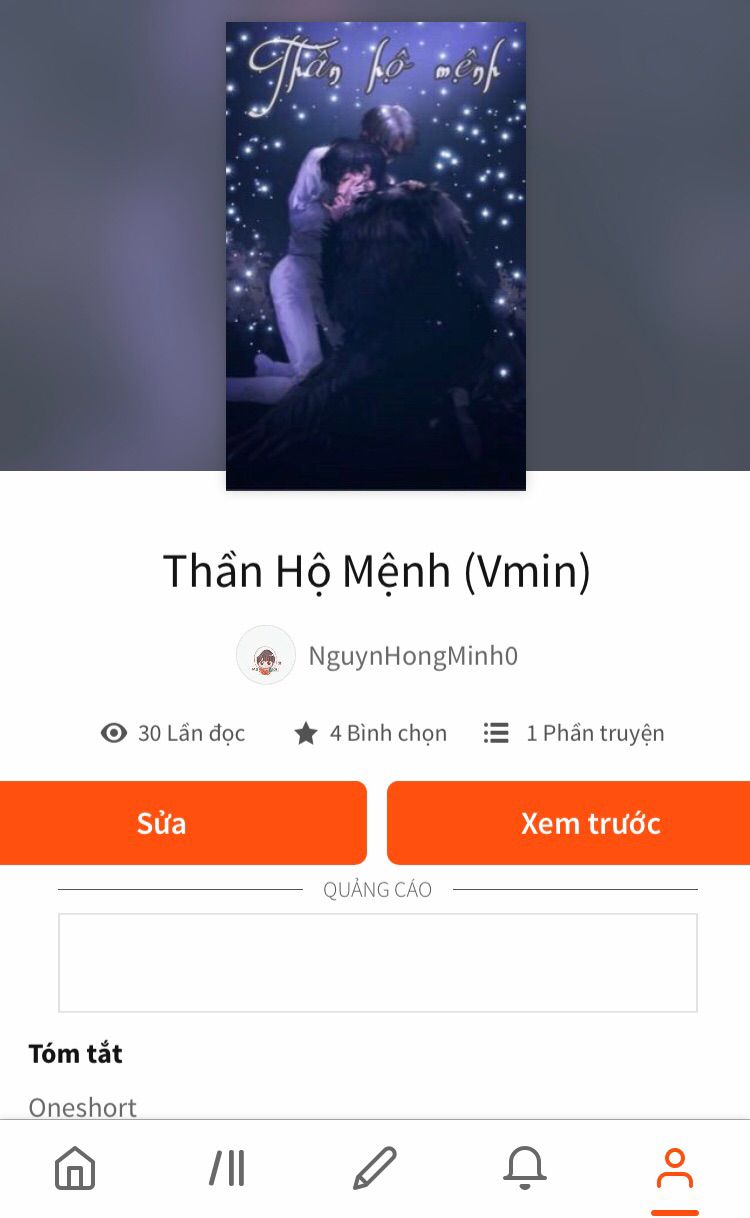Switch to the library tab

point(227,1168)
